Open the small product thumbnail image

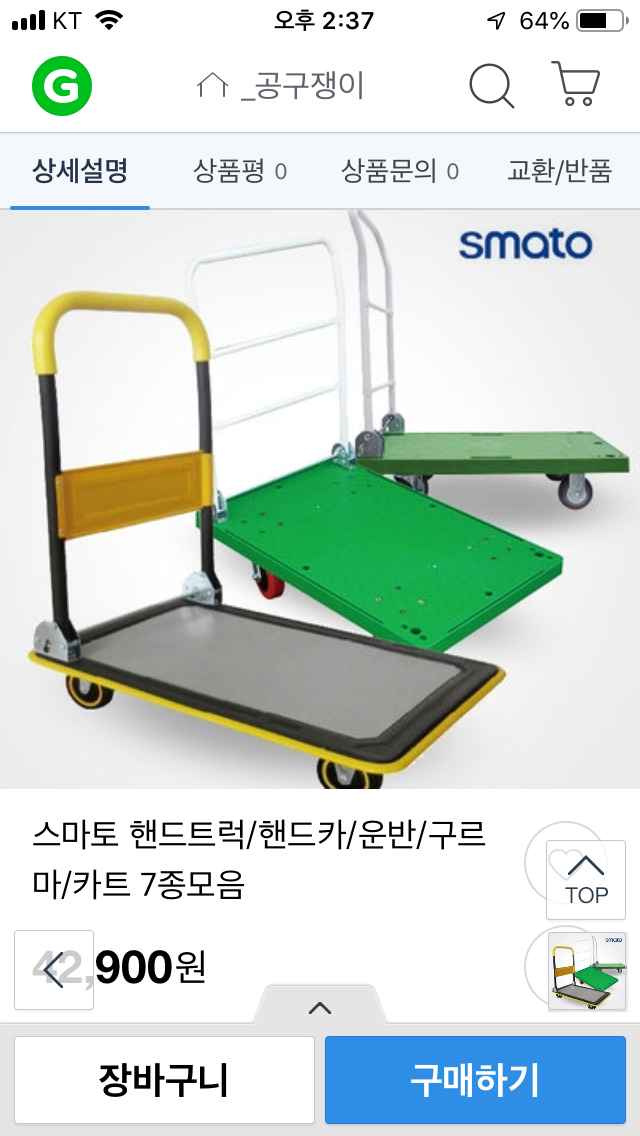[587, 971]
